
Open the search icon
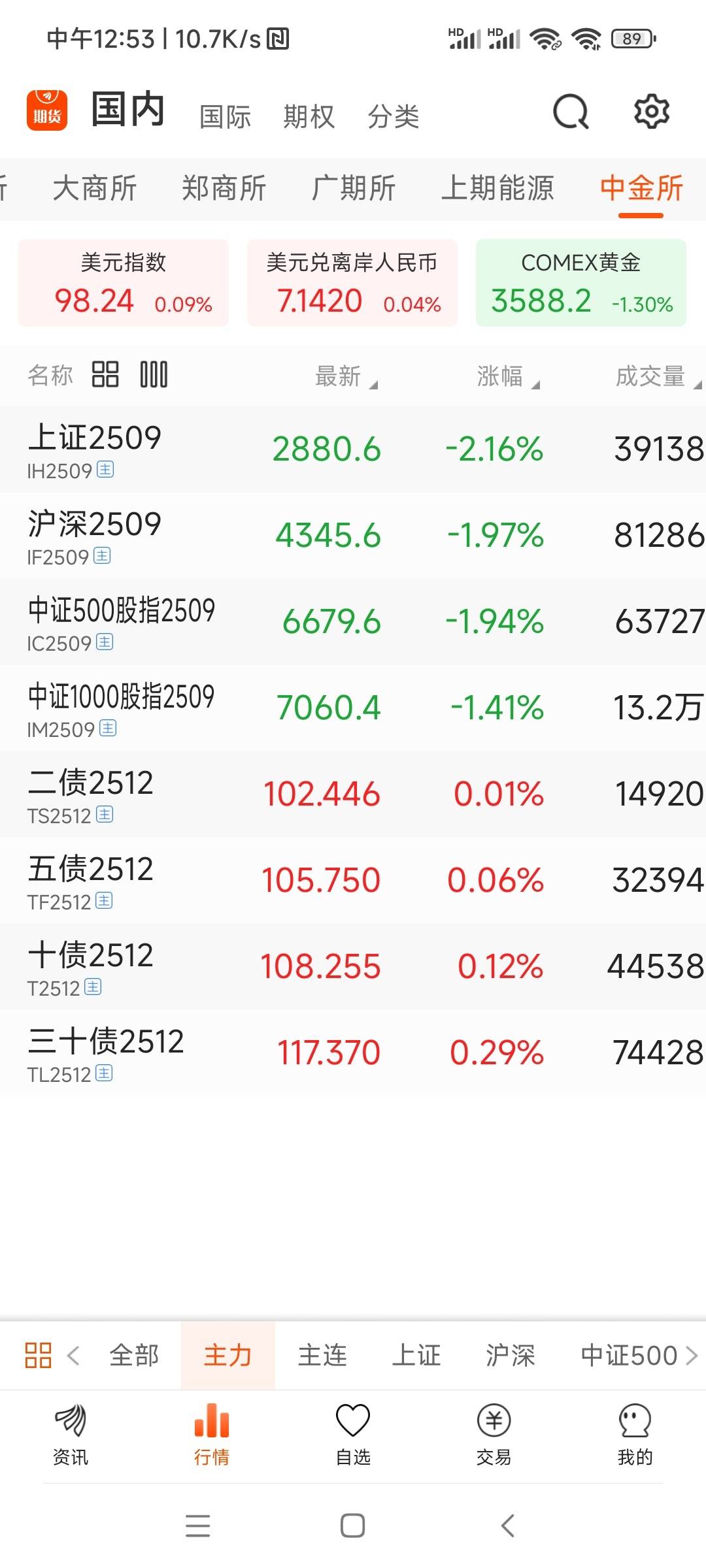(571, 112)
